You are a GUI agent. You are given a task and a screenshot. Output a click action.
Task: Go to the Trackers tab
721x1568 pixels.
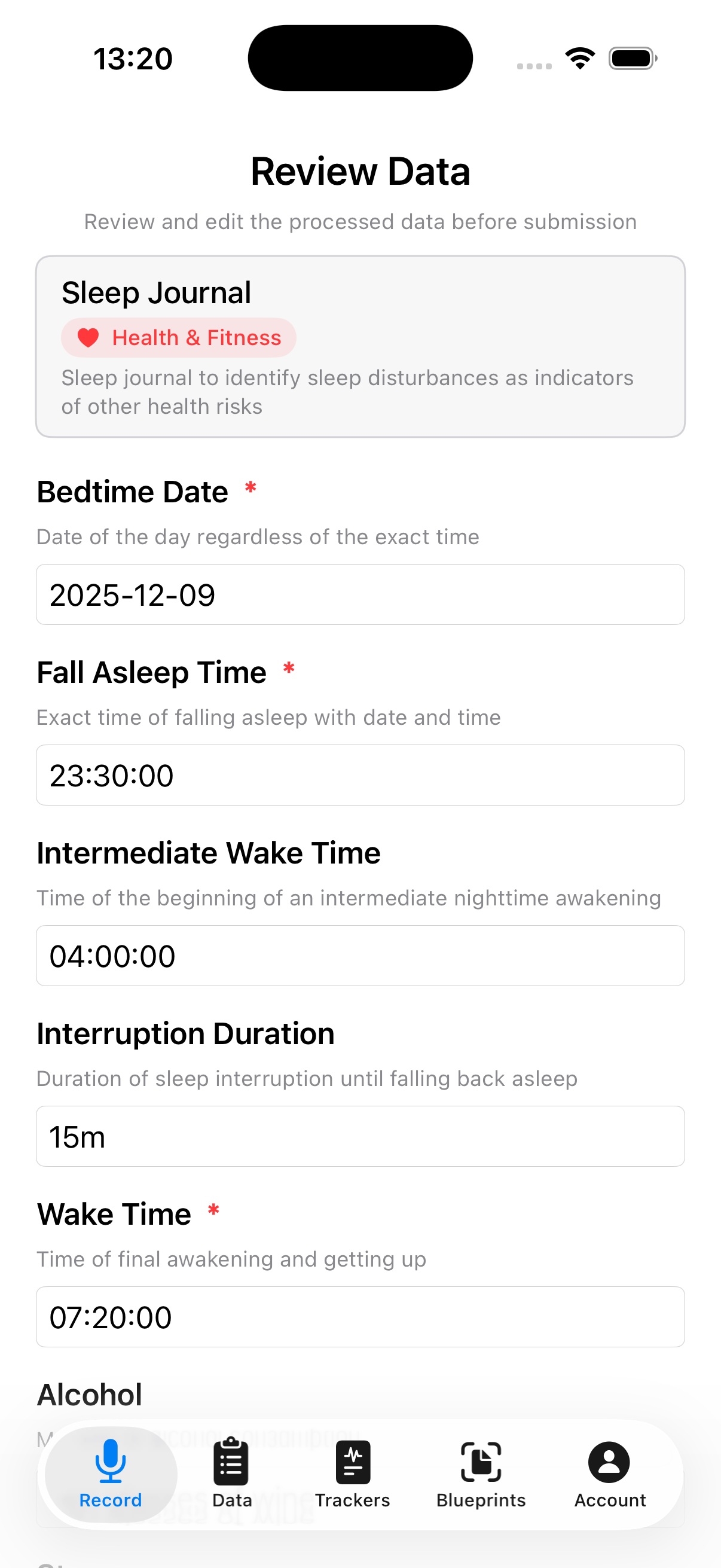tap(352, 1474)
